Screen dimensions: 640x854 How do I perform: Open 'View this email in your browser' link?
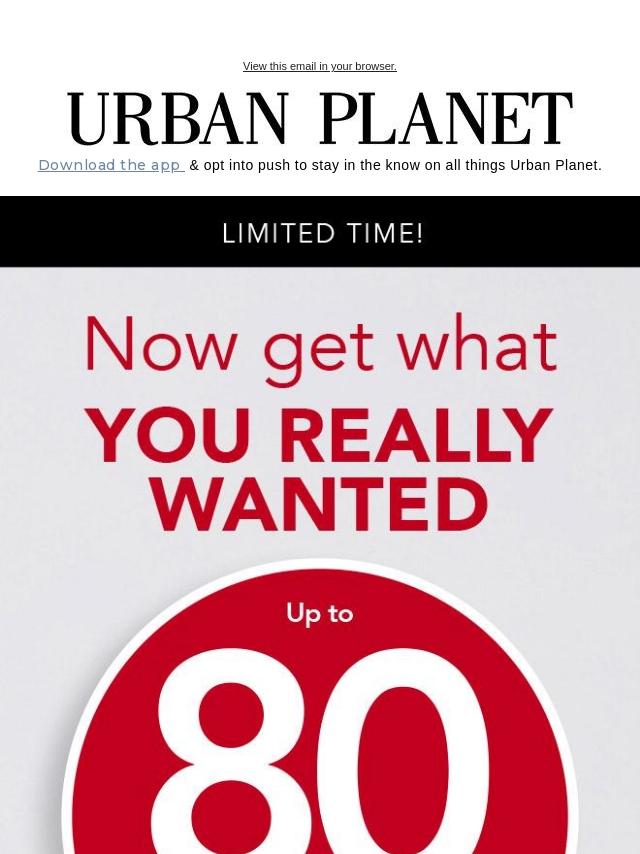point(319,66)
